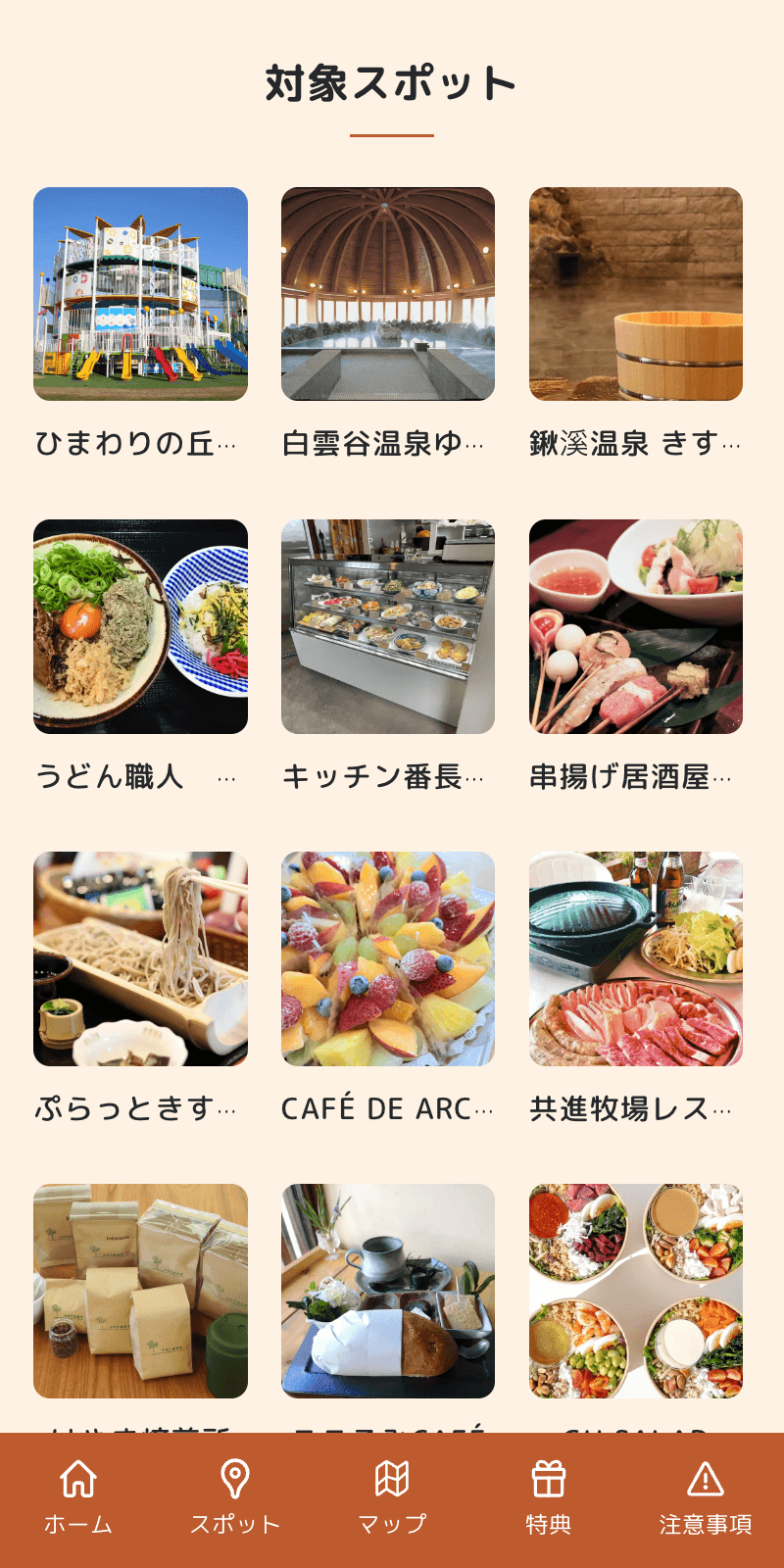The width and height of the screenshot is (784, 1568).
Task: View the salad bowls spot card
Action: click(636, 1291)
